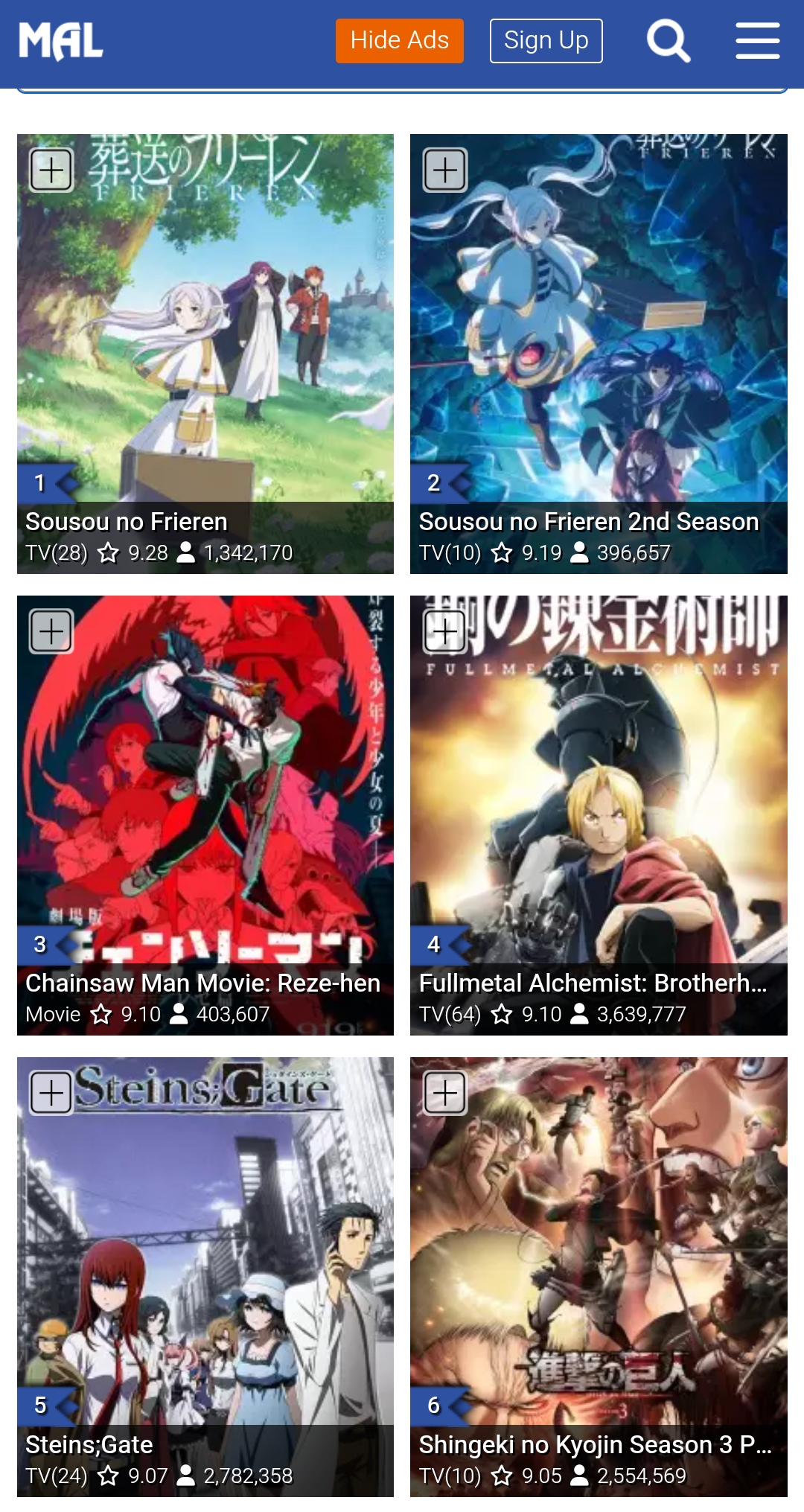Go to MAL home via logo
Screen dimensions: 804x1512
(x=61, y=41)
